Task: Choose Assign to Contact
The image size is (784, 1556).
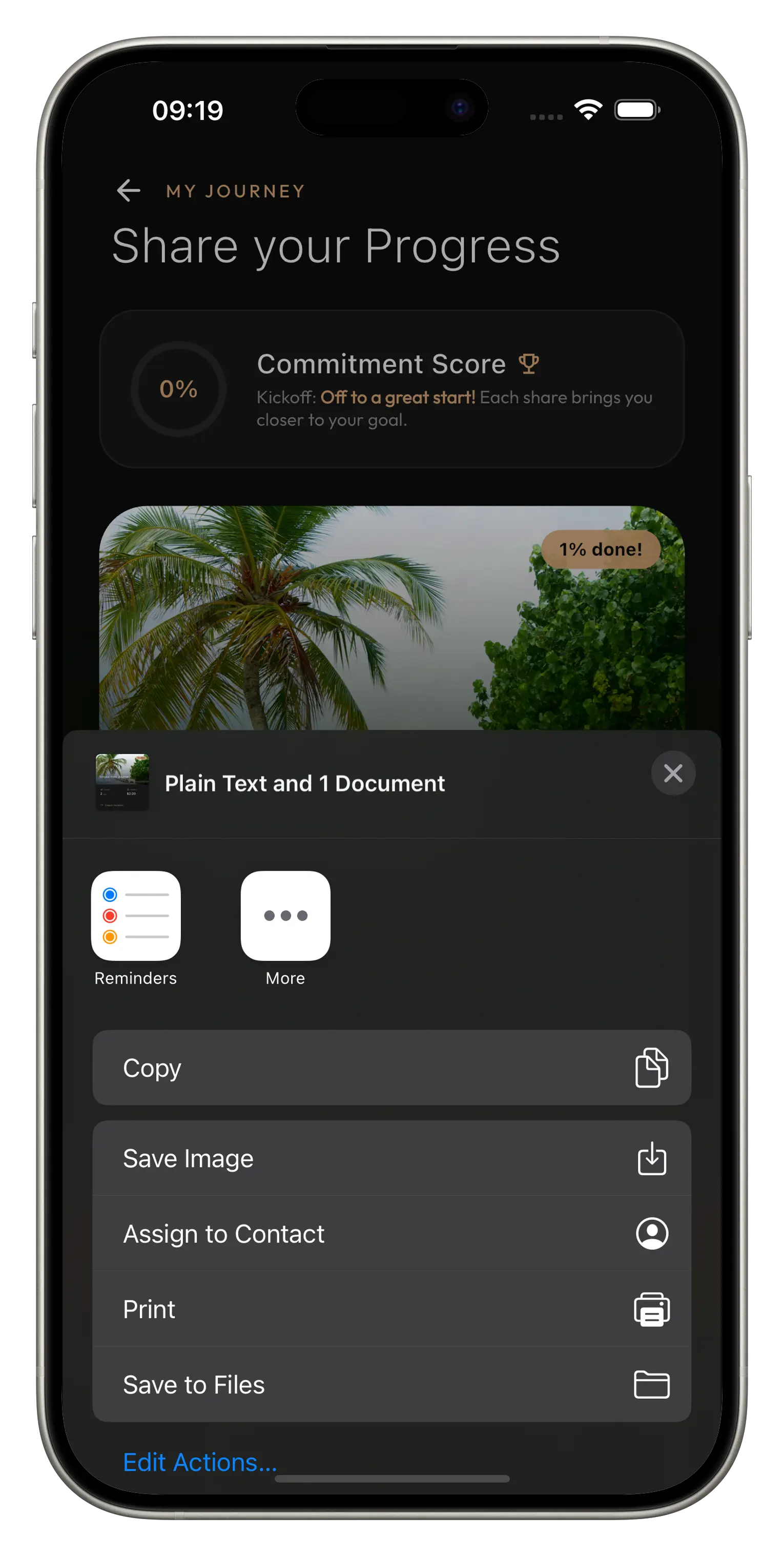Action: tap(391, 1234)
